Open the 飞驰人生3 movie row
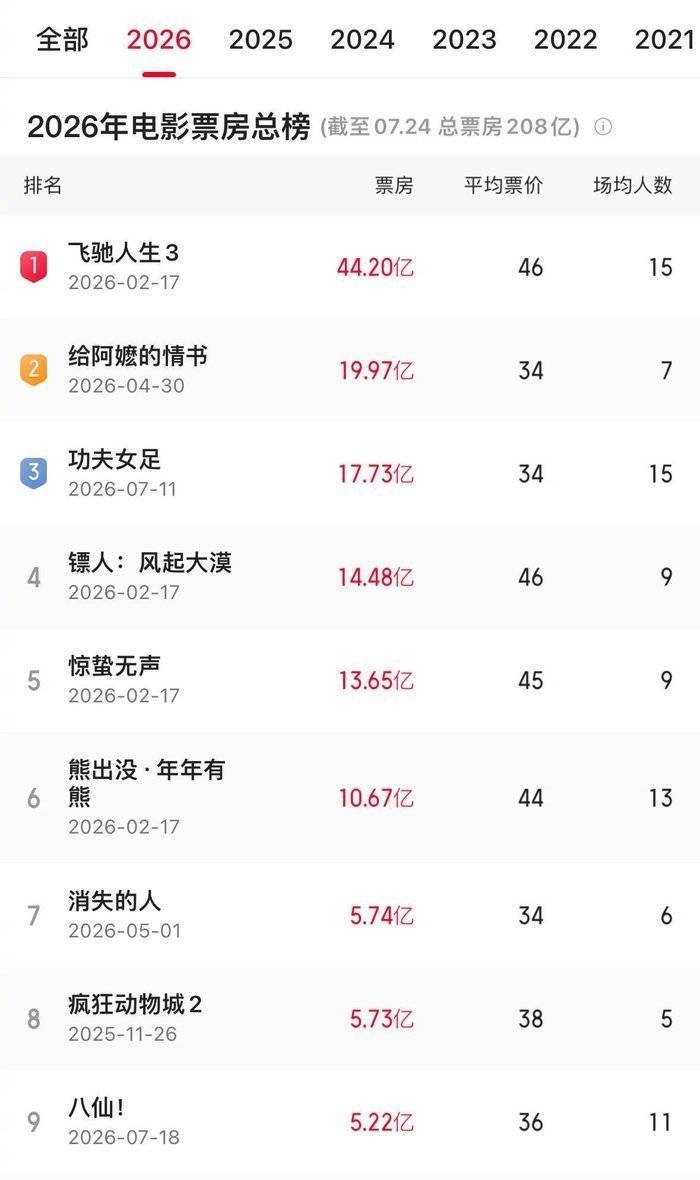Image resolution: width=700 pixels, height=1180 pixels. click(x=350, y=266)
